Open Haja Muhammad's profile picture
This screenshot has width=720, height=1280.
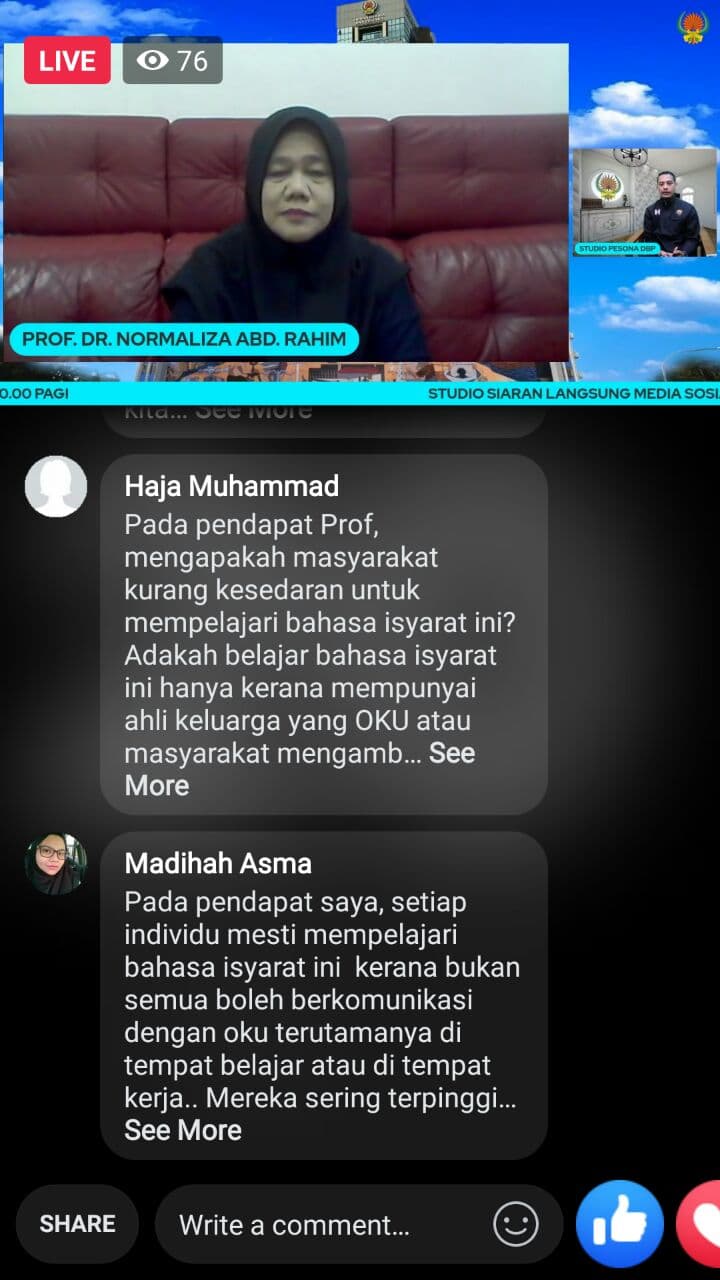(56, 486)
